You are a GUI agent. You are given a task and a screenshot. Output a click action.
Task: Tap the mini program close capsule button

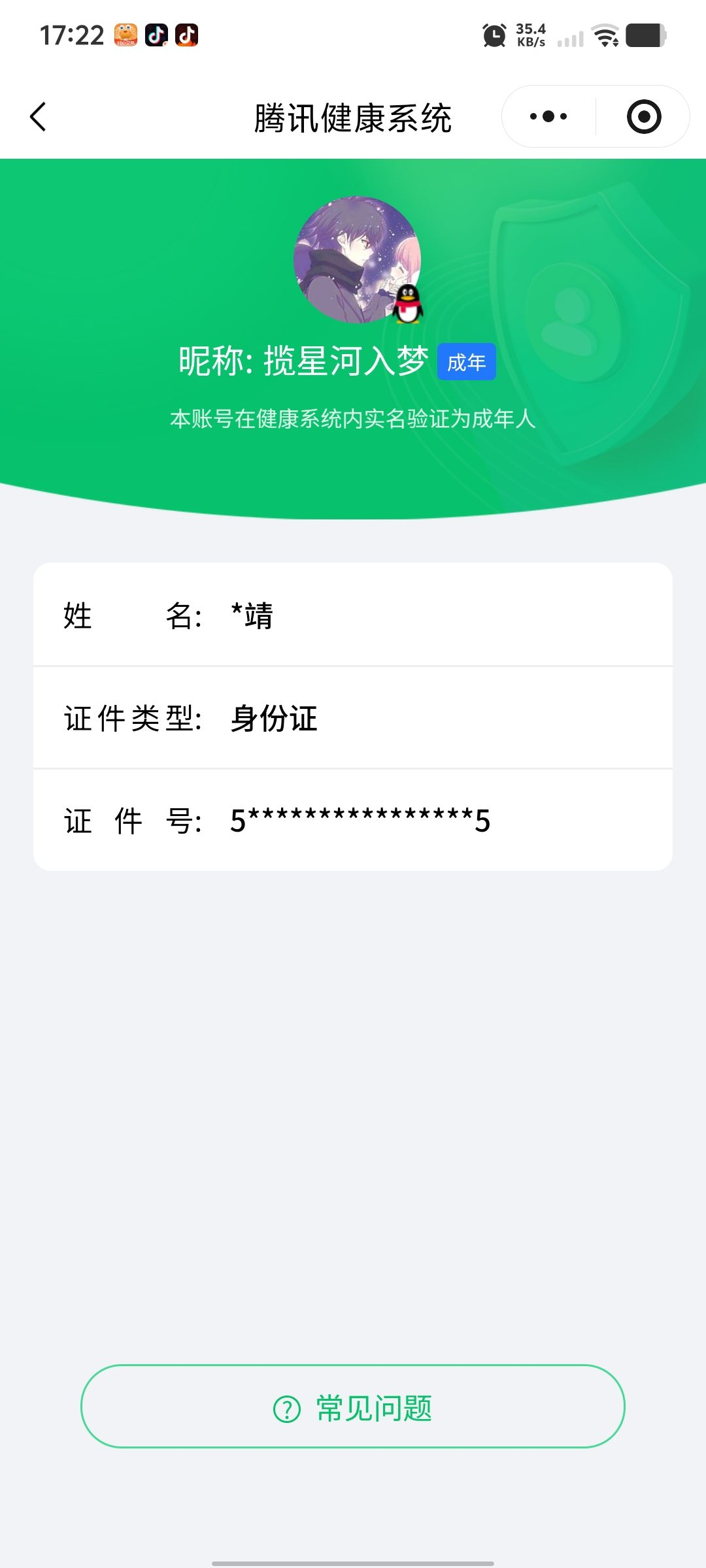(643, 116)
